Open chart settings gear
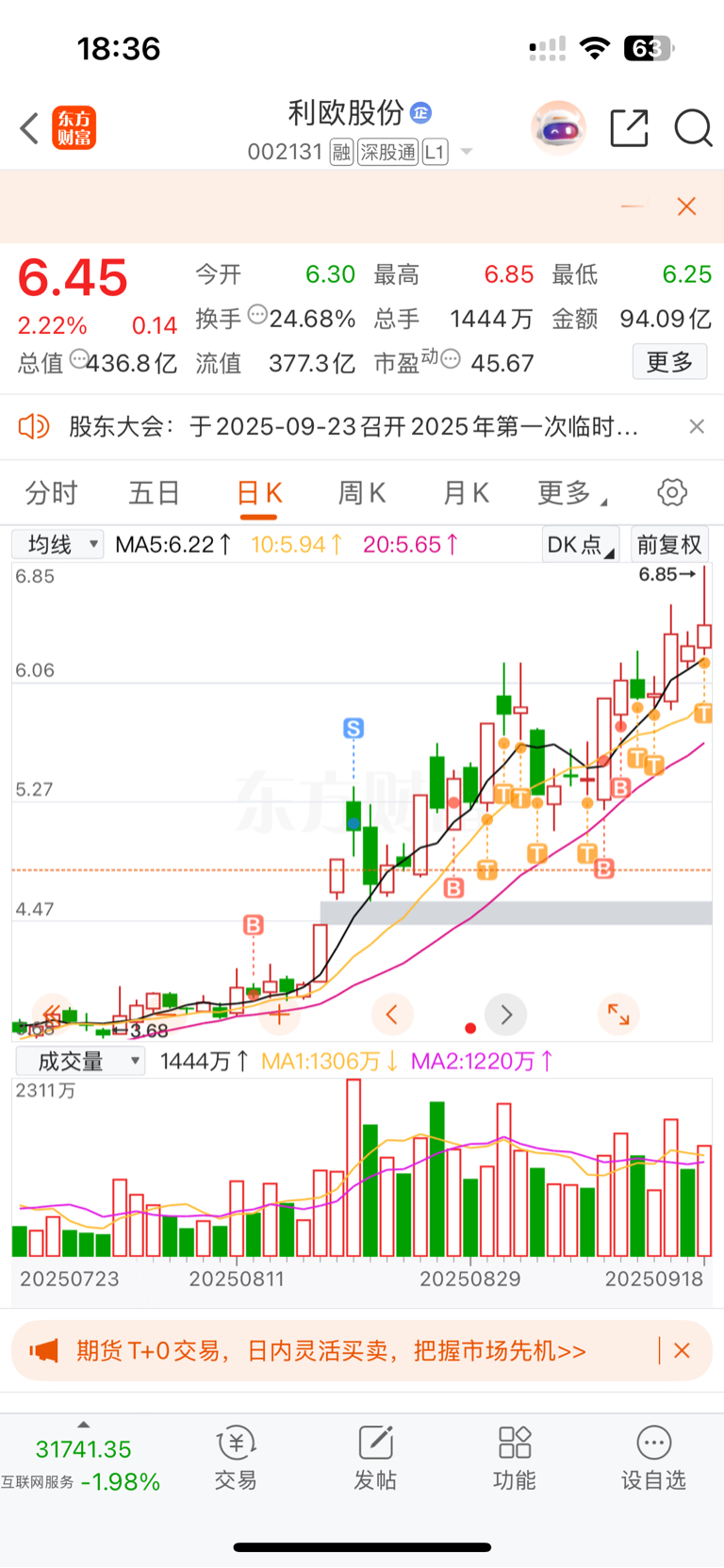Screen dimensions: 724x1568 pyautogui.click(x=672, y=492)
